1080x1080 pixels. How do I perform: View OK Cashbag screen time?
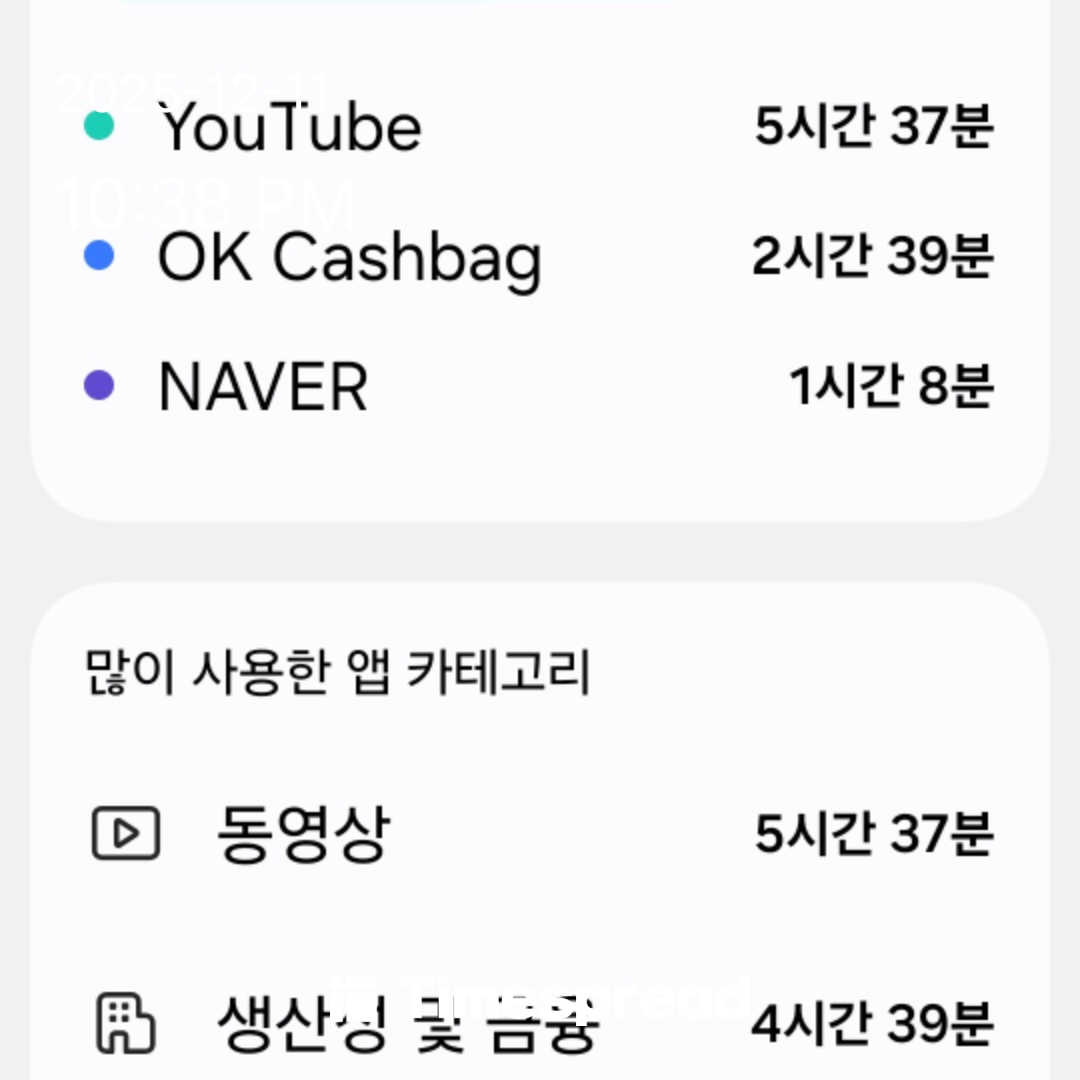(x=350, y=257)
